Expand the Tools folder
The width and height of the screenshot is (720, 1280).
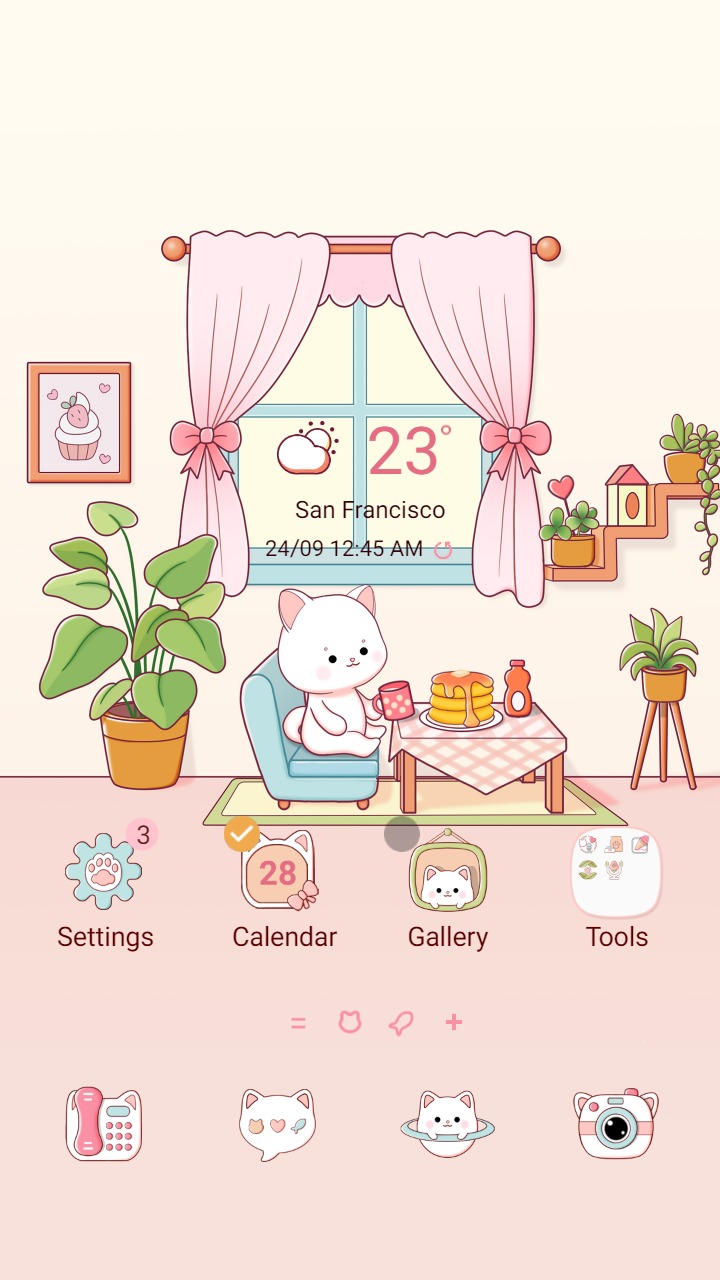[x=617, y=872]
